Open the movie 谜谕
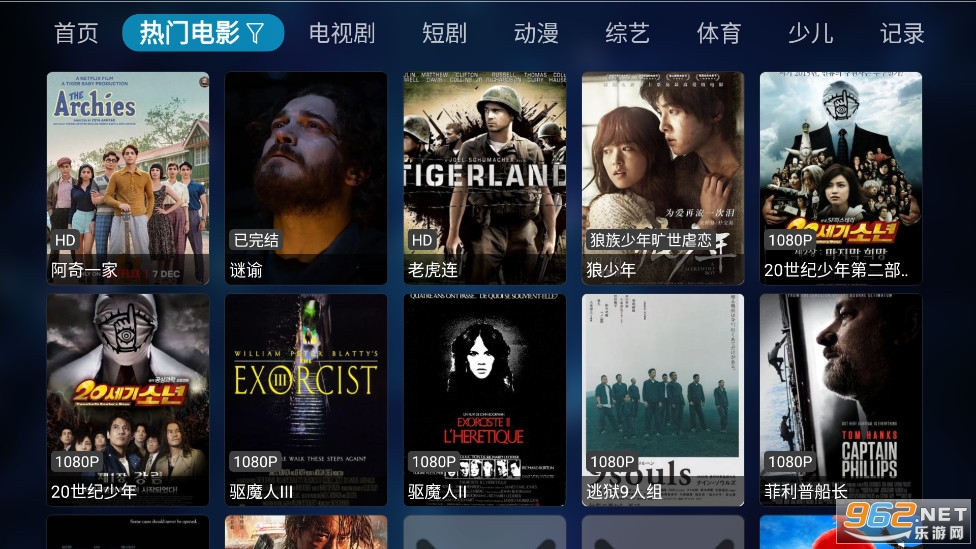976x549 pixels. (306, 177)
